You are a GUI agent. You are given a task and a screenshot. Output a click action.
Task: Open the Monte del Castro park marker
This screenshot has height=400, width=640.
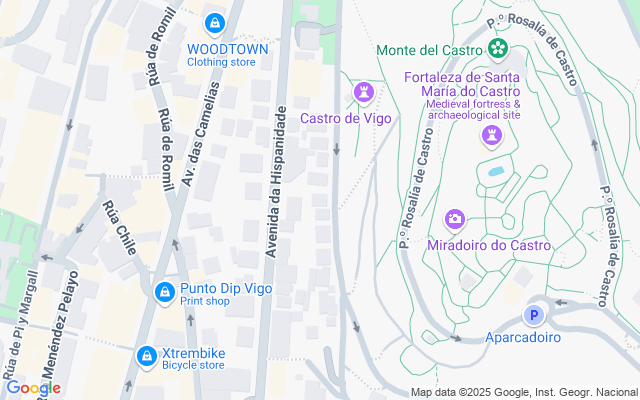click(498, 49)
